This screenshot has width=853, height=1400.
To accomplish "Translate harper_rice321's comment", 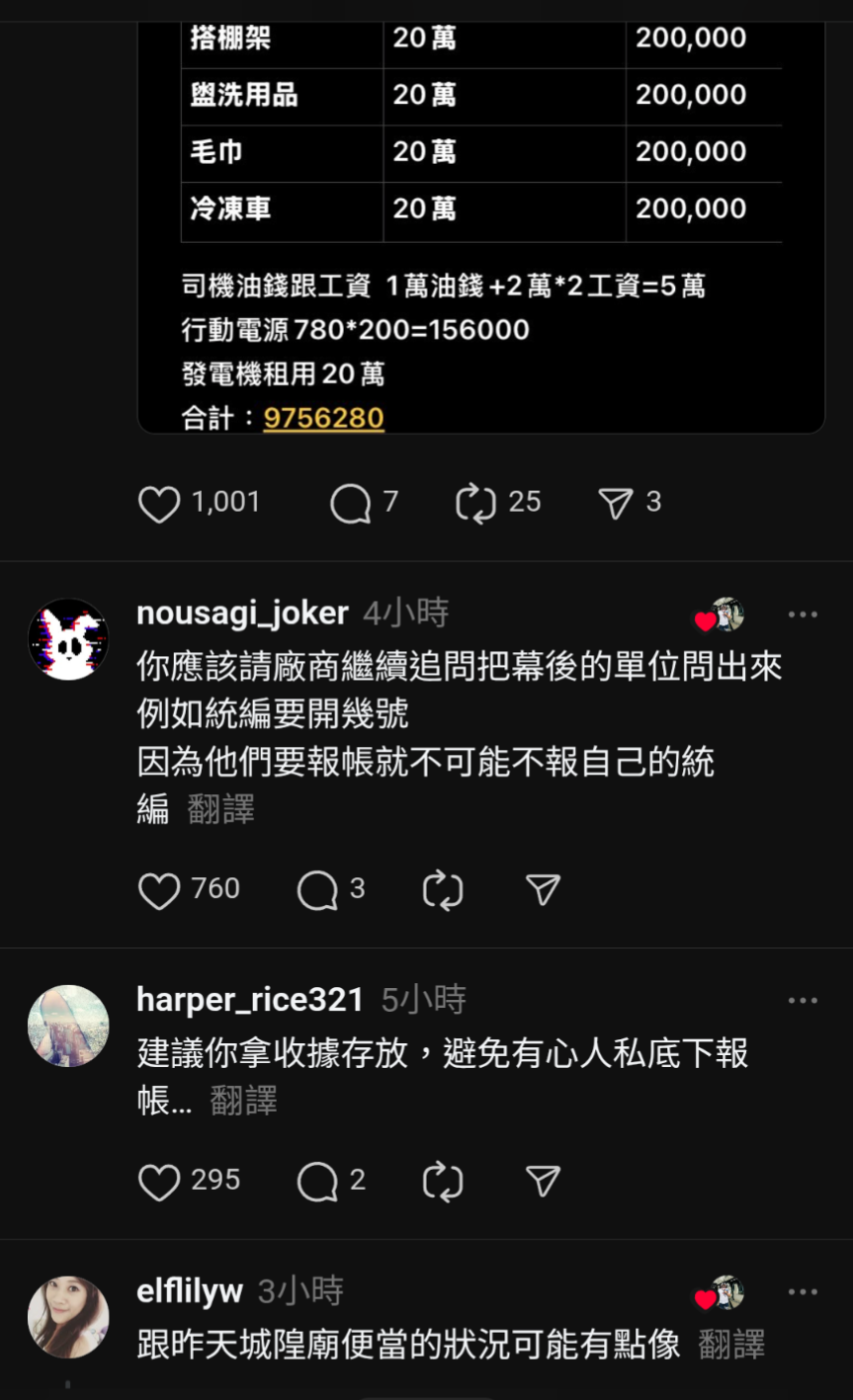I will point(243,1101).
